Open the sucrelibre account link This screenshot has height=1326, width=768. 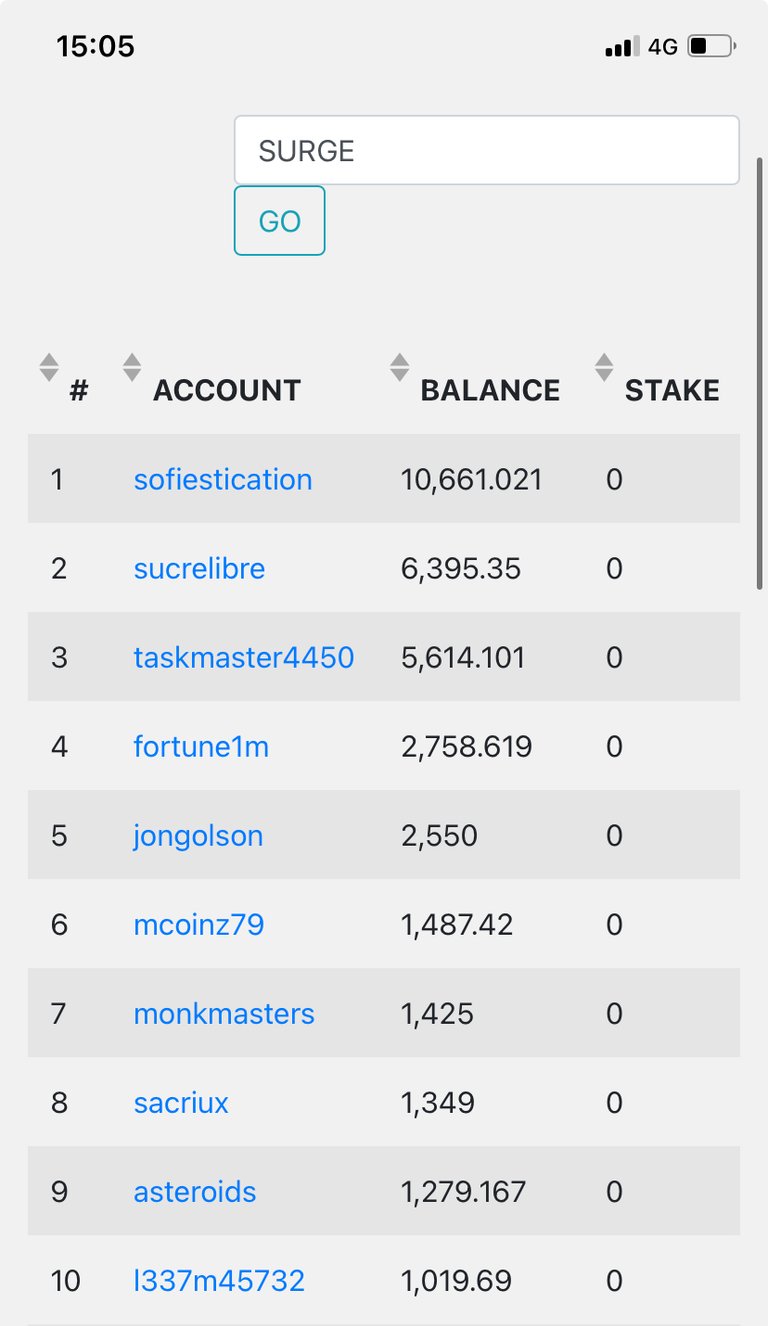point(199,568)
